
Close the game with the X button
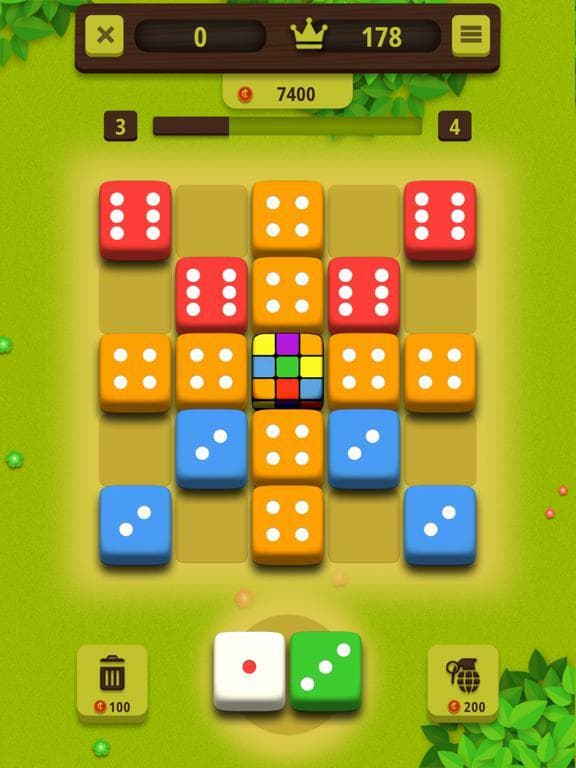click(104, 36)
